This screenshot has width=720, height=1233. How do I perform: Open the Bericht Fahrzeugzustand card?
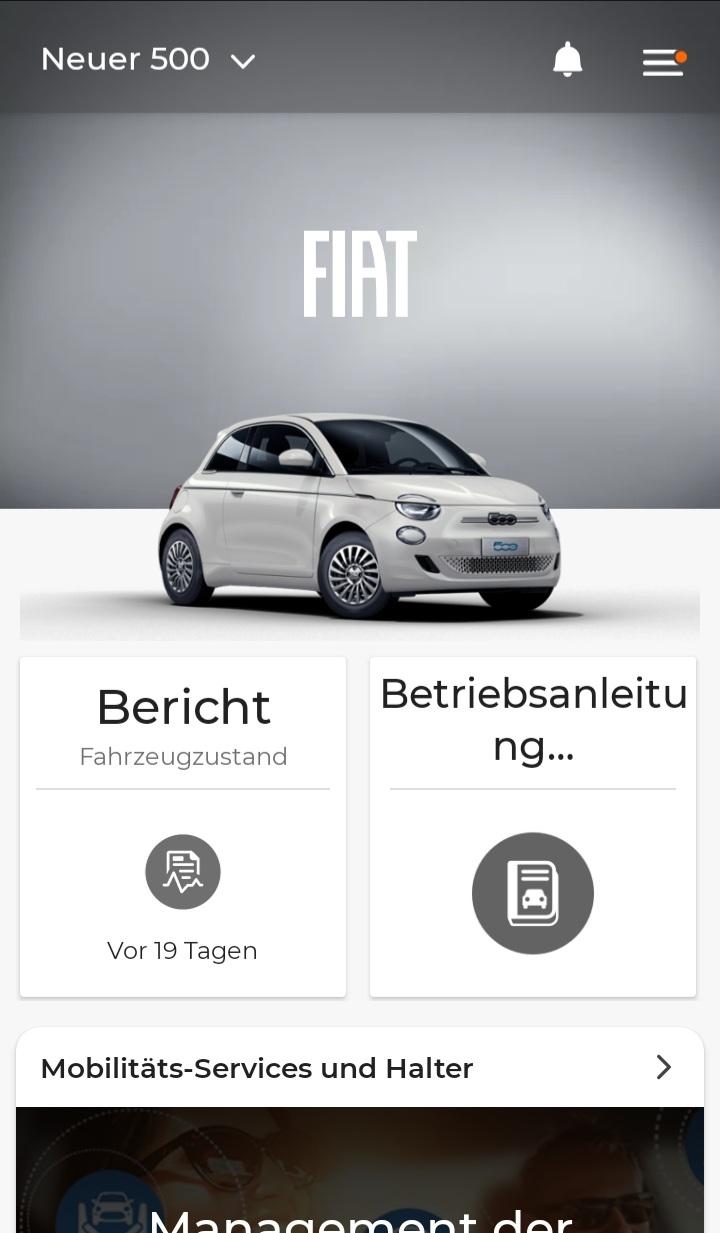tap(183, 826)
